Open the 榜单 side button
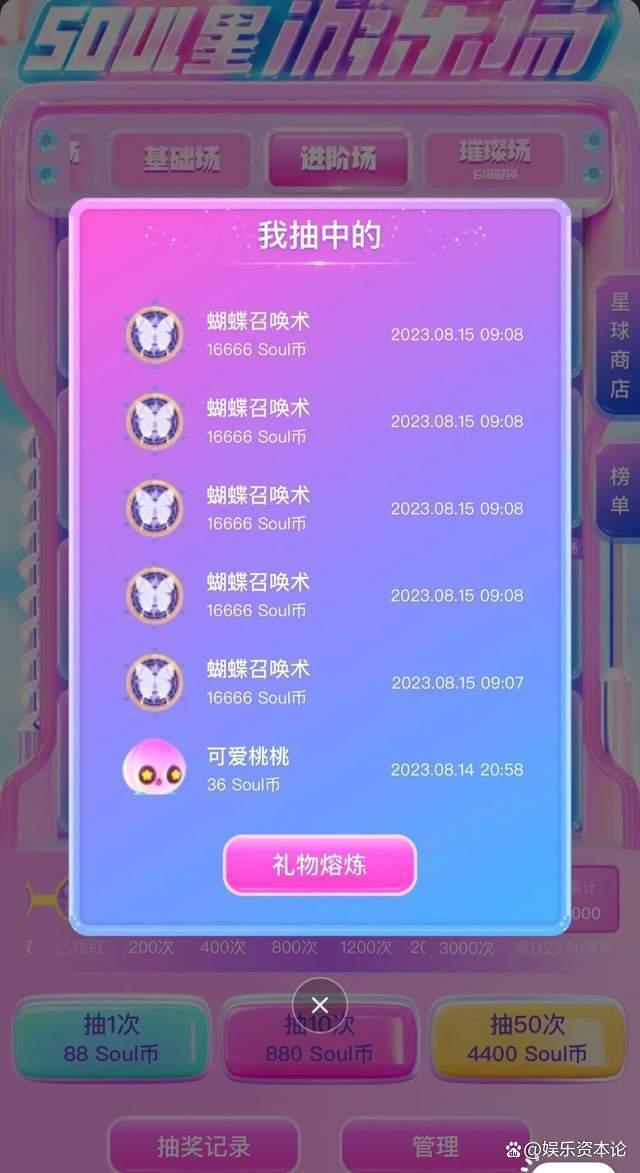Image resolution: width=640 pixels, height=1173 pixels. coord(619,493)
